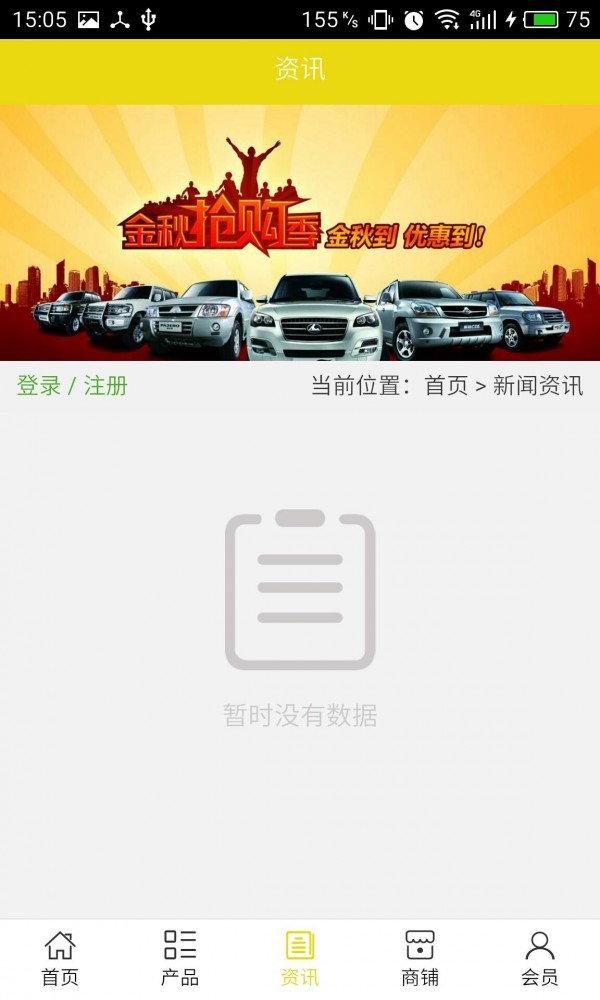Switch to the 首页 home tab

[60, 958]
